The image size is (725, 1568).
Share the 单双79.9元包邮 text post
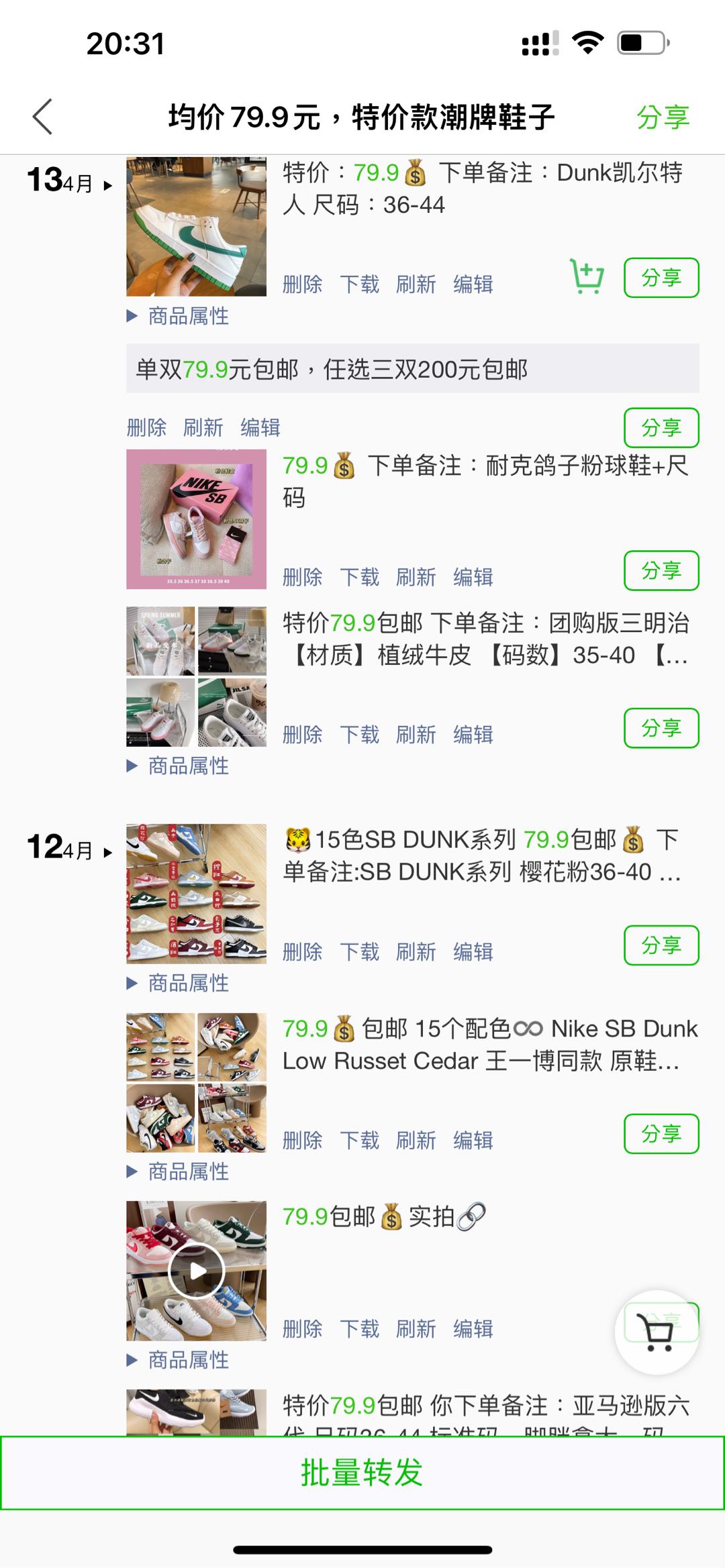(661, 427)
